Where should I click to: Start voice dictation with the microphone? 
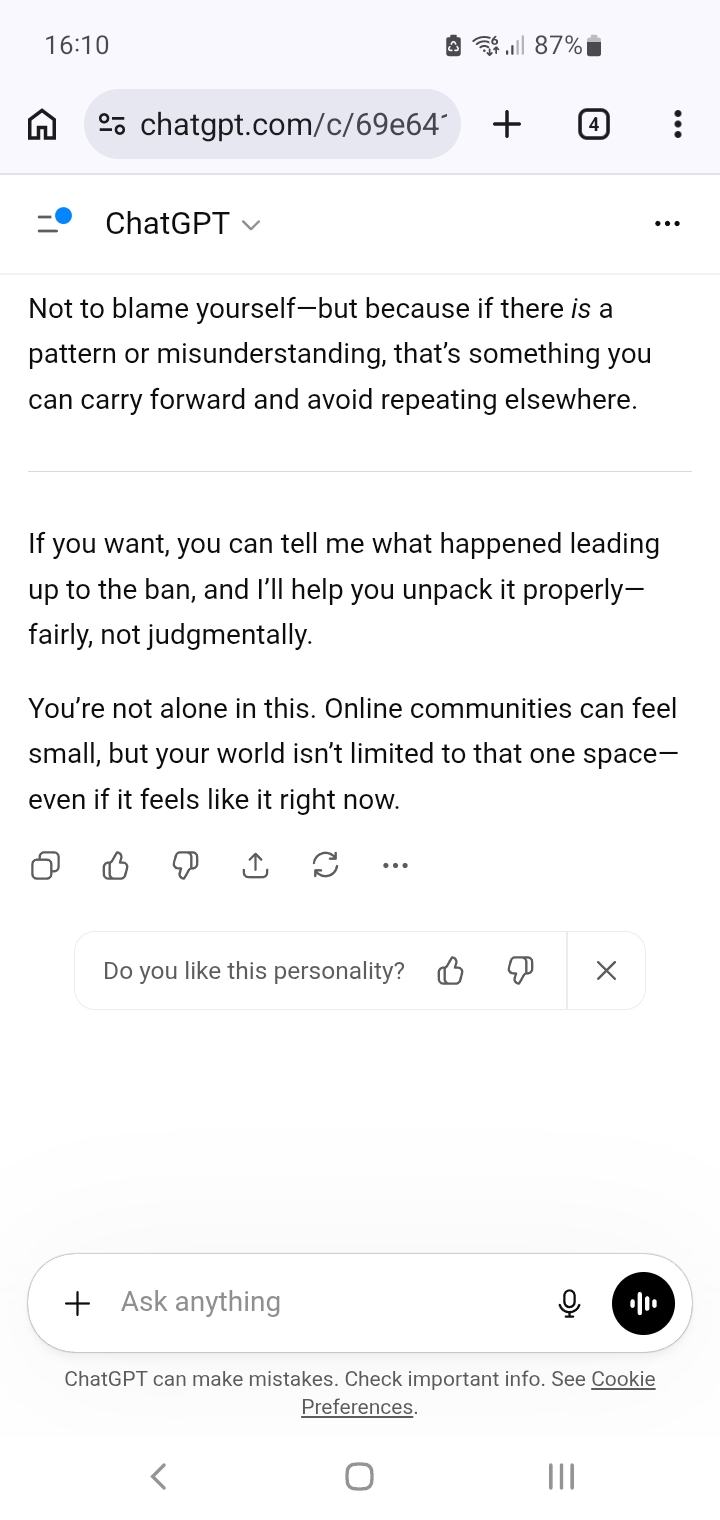(x=569, y=1303)
